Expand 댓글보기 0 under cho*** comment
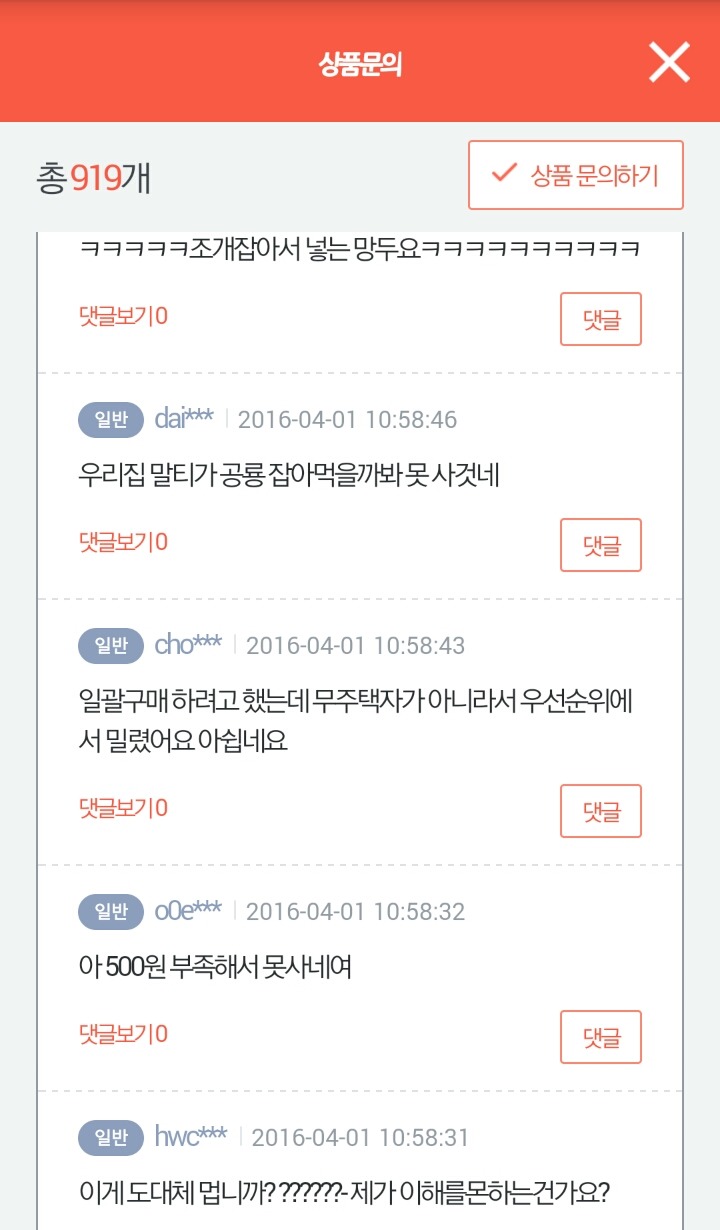The height and width of the screenshot is (1230, 720). pos(122,810)
